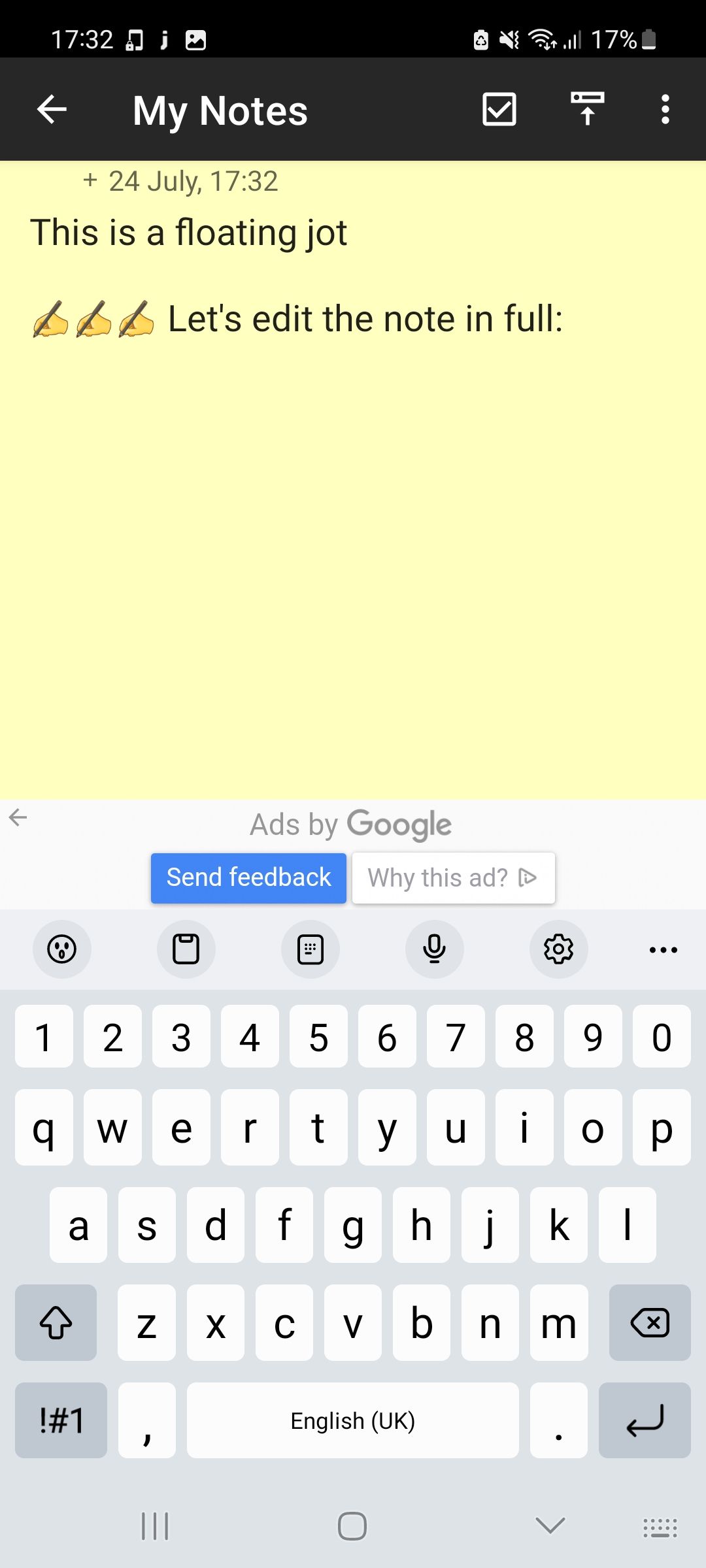706x1568 pixels.
Task: Open the keyboard clipboard
Action: click(186, 949)
